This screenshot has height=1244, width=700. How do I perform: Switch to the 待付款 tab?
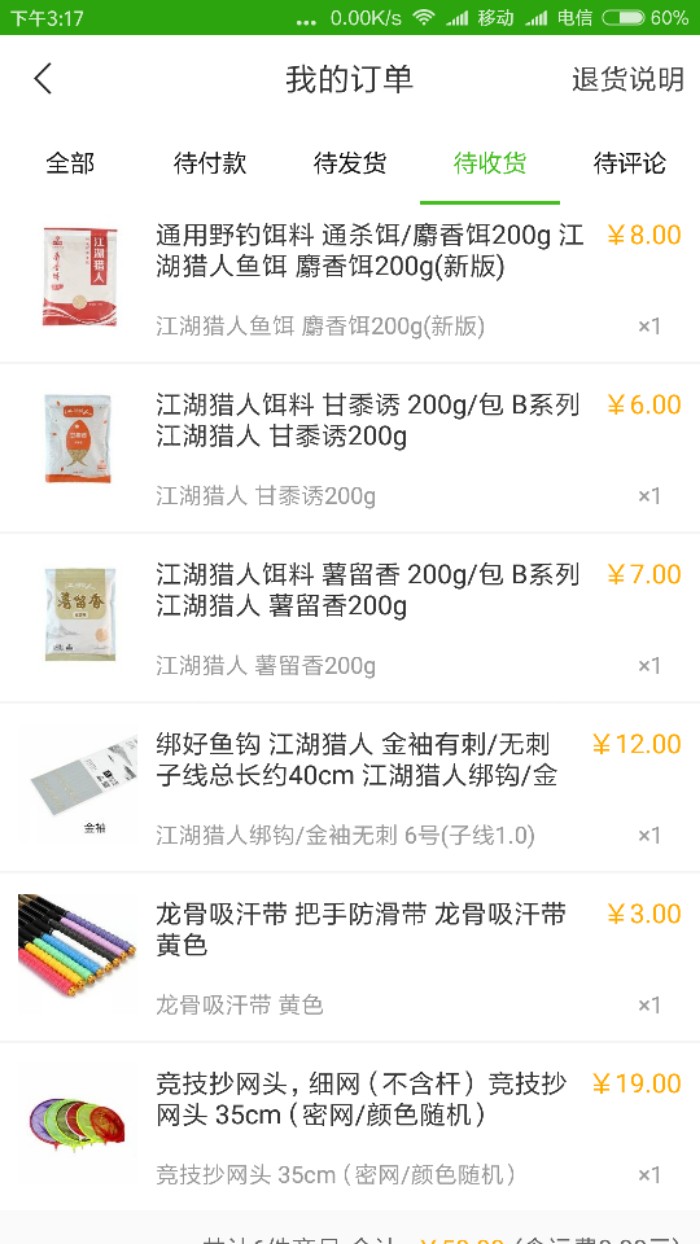pyautogui.click(x=210, y=163)
